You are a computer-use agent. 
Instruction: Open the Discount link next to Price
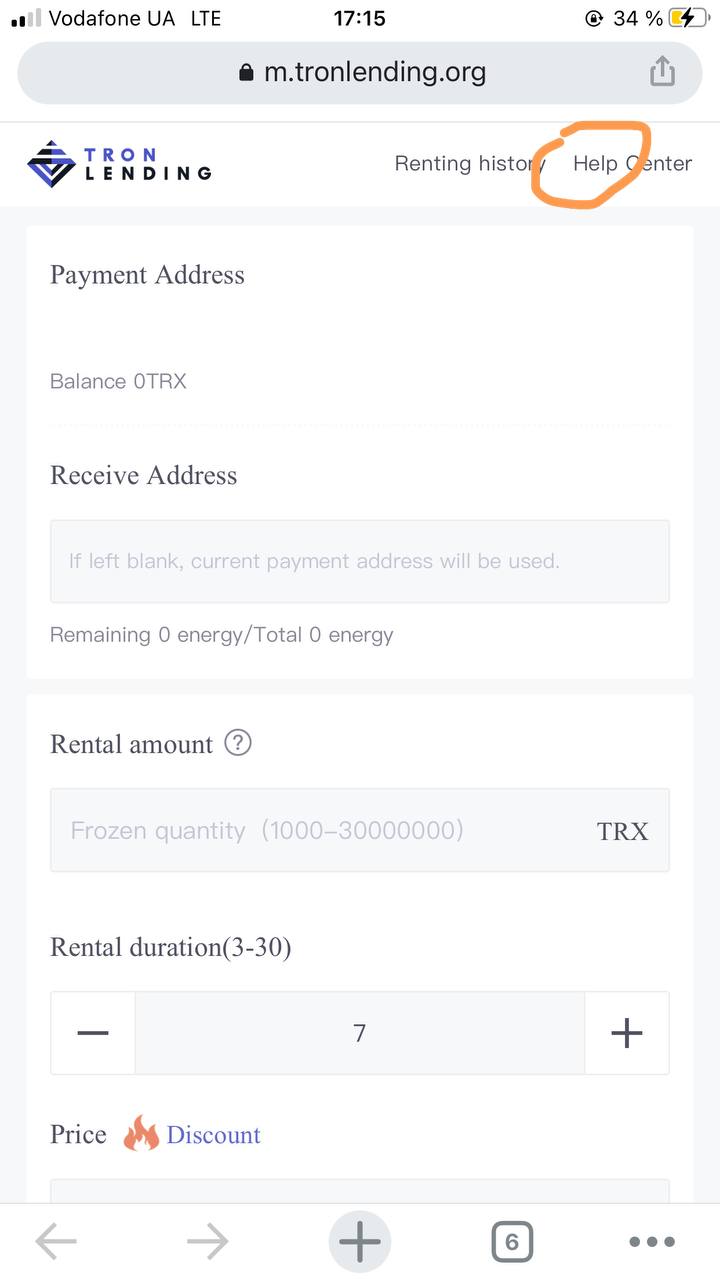coord(213,1135)
